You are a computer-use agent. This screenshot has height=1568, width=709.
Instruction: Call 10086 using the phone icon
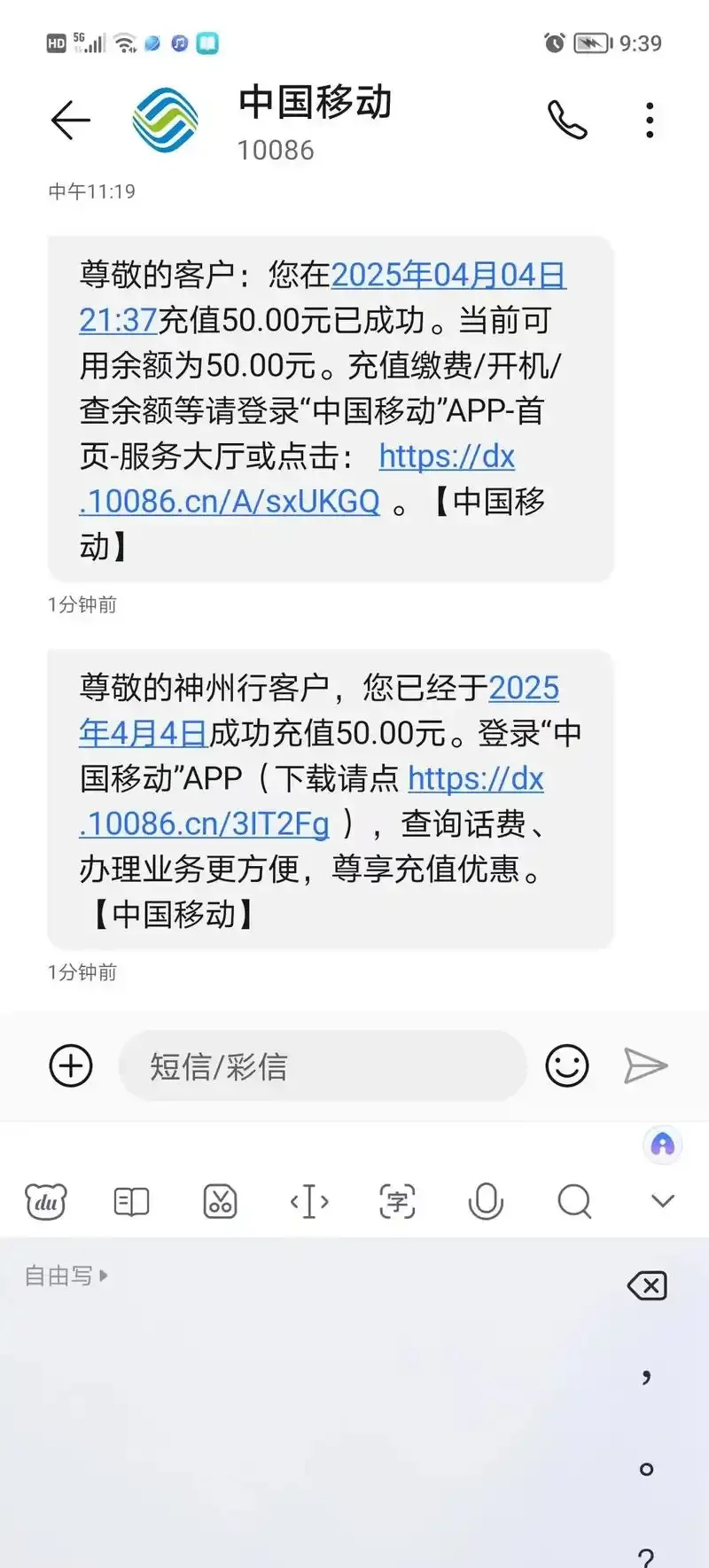point(568,118)
